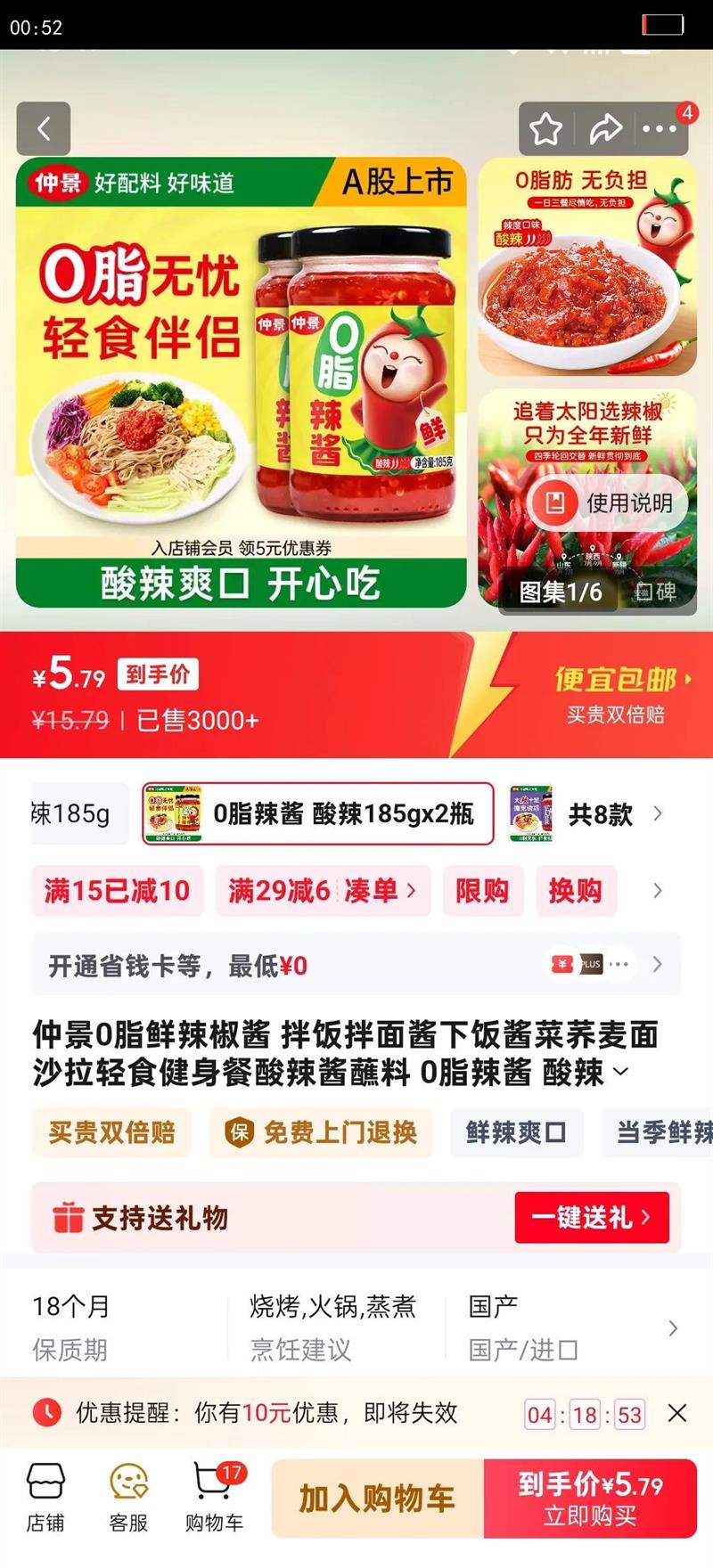Open the 店铺 shop icon

click(x=46, y=1499)
